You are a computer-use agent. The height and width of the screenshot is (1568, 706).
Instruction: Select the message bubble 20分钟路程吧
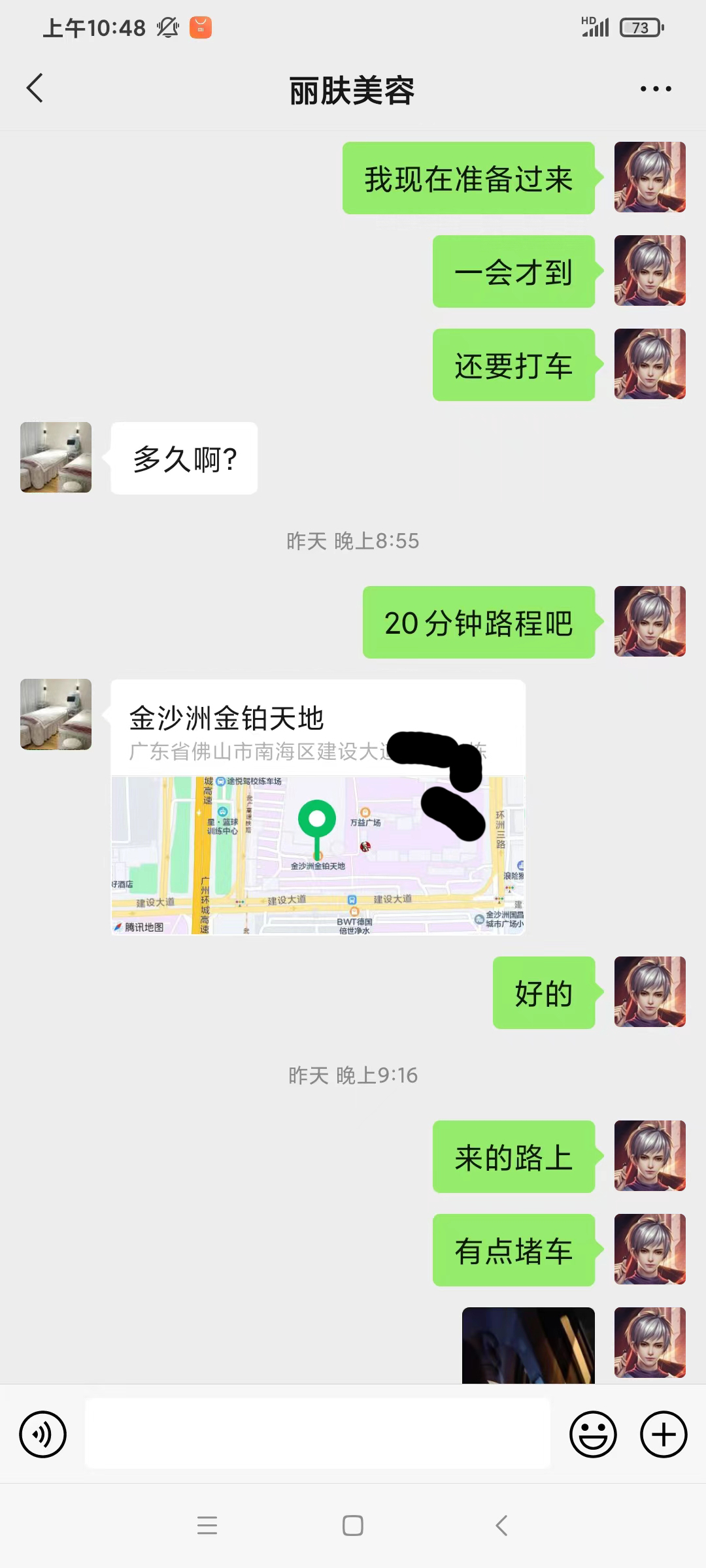(x=479, y=623)
